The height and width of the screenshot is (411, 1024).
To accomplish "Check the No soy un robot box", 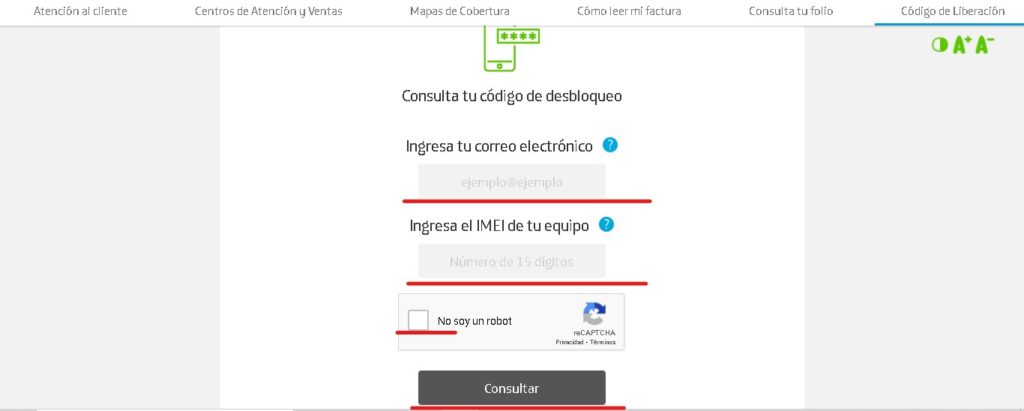I will point(419,320).
